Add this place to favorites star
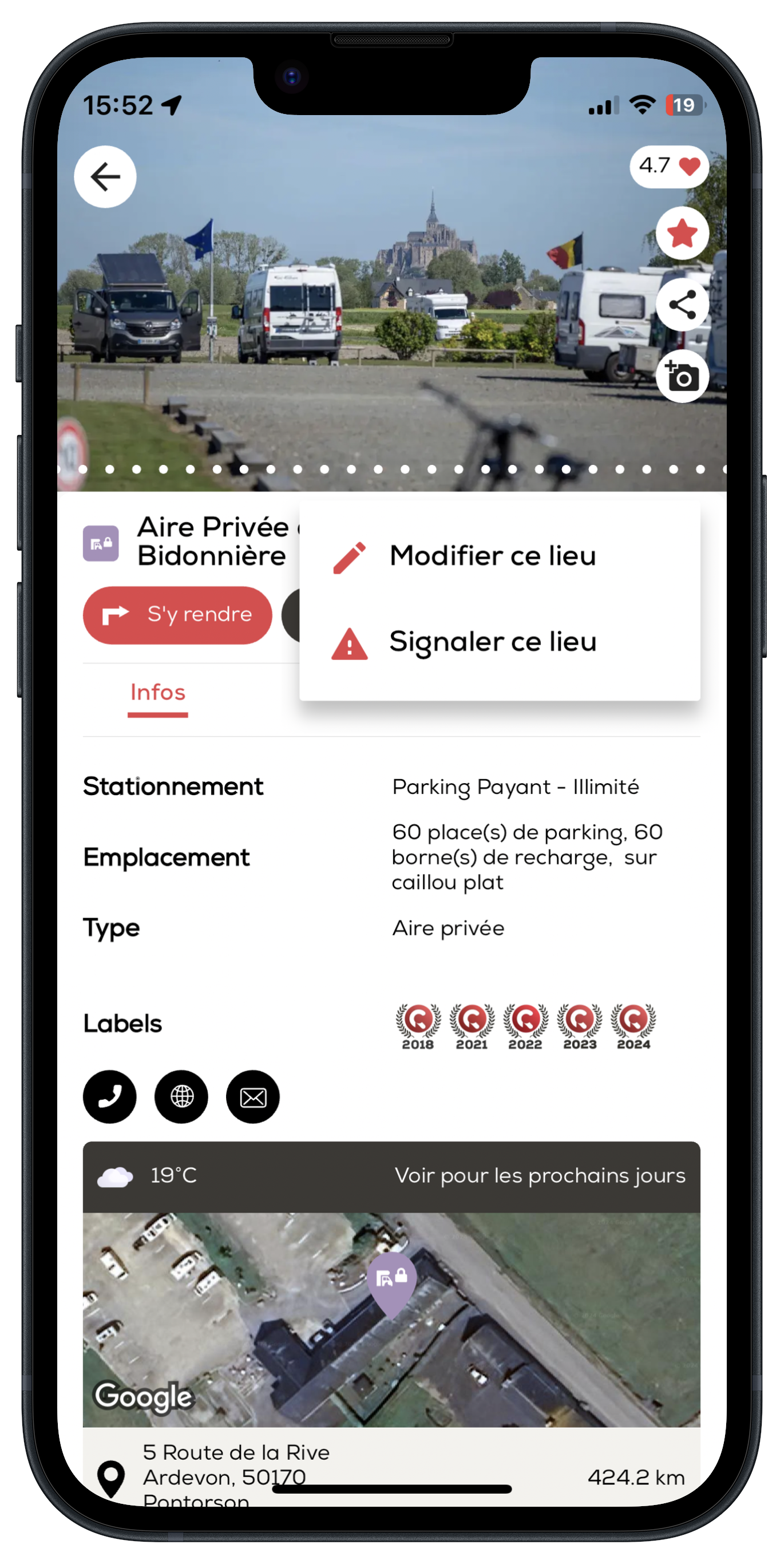784x1564 pixels. (x=682, y=233)
